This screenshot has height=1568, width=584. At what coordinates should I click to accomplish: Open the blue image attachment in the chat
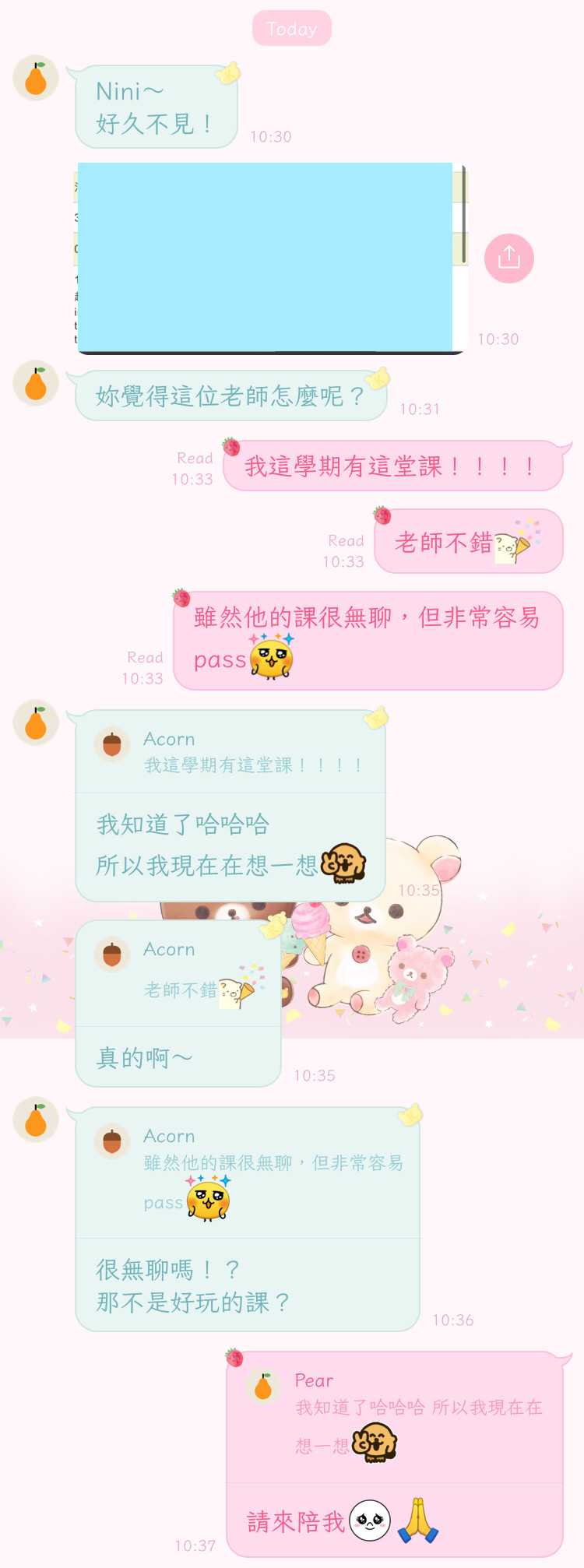click(x=265, y=257)
